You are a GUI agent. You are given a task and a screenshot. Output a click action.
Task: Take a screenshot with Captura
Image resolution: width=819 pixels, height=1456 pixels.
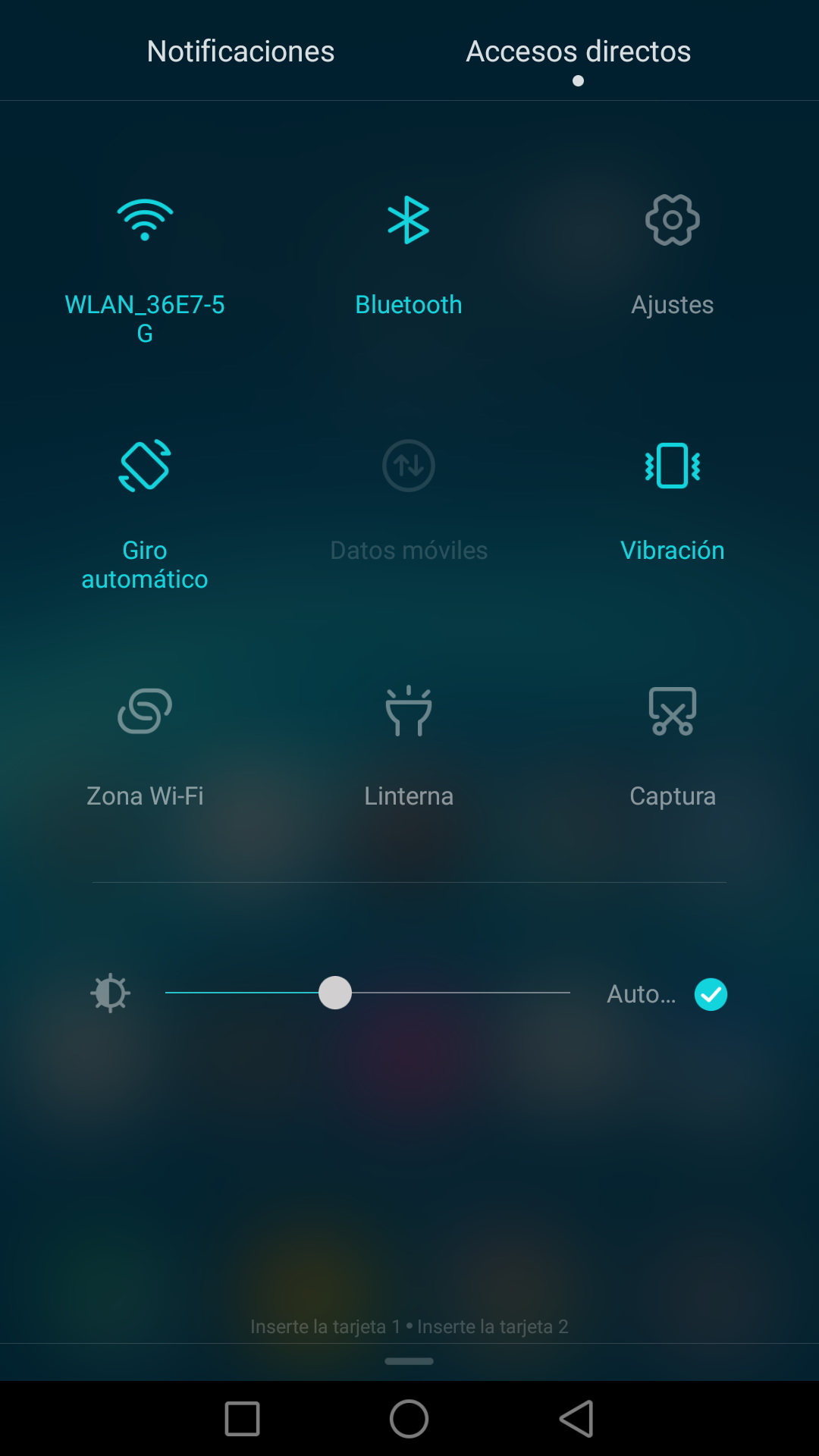coord(672,711)
